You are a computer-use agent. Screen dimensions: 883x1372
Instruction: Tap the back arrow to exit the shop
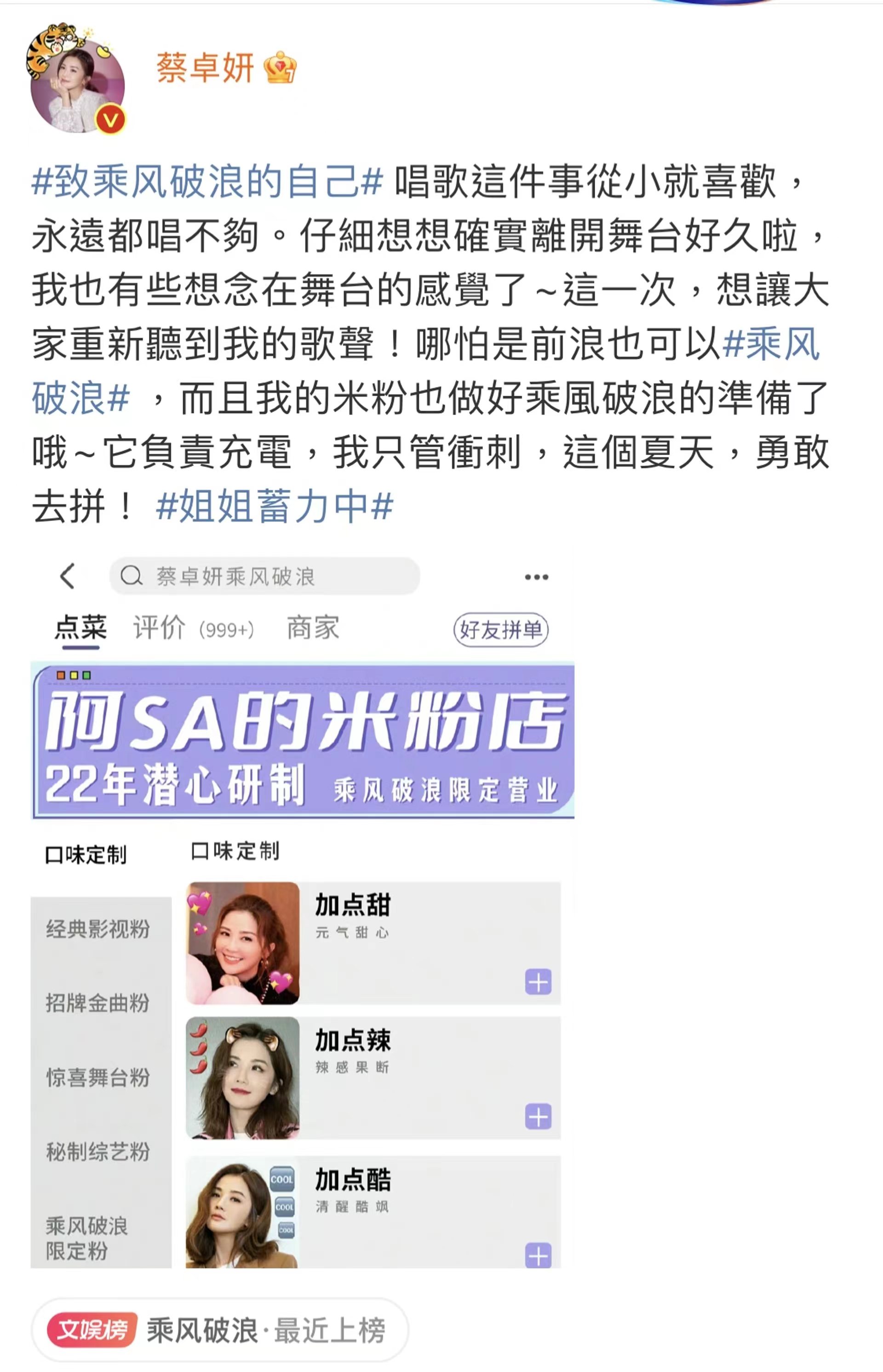(67, 576)
